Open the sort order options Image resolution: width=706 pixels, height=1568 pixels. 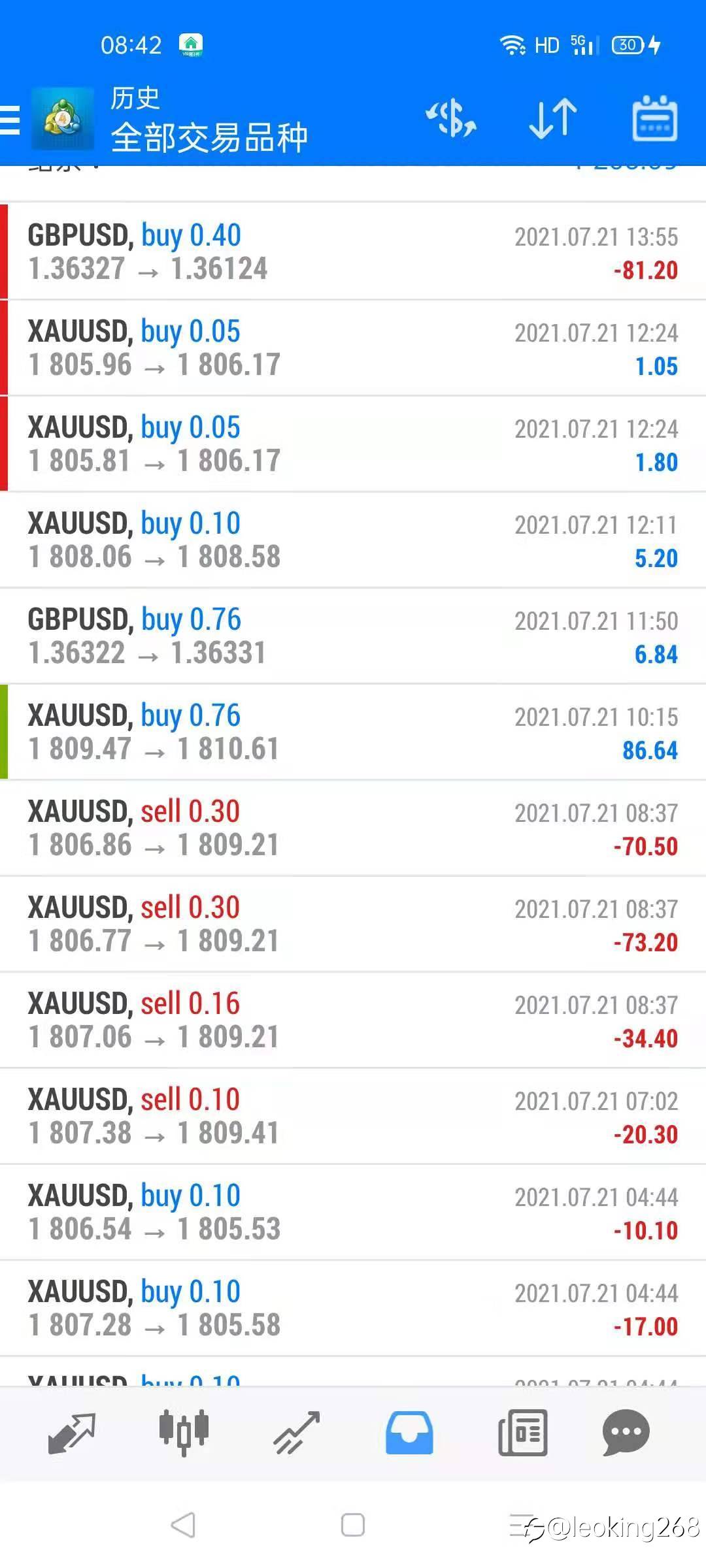click(x=552, y=119)
